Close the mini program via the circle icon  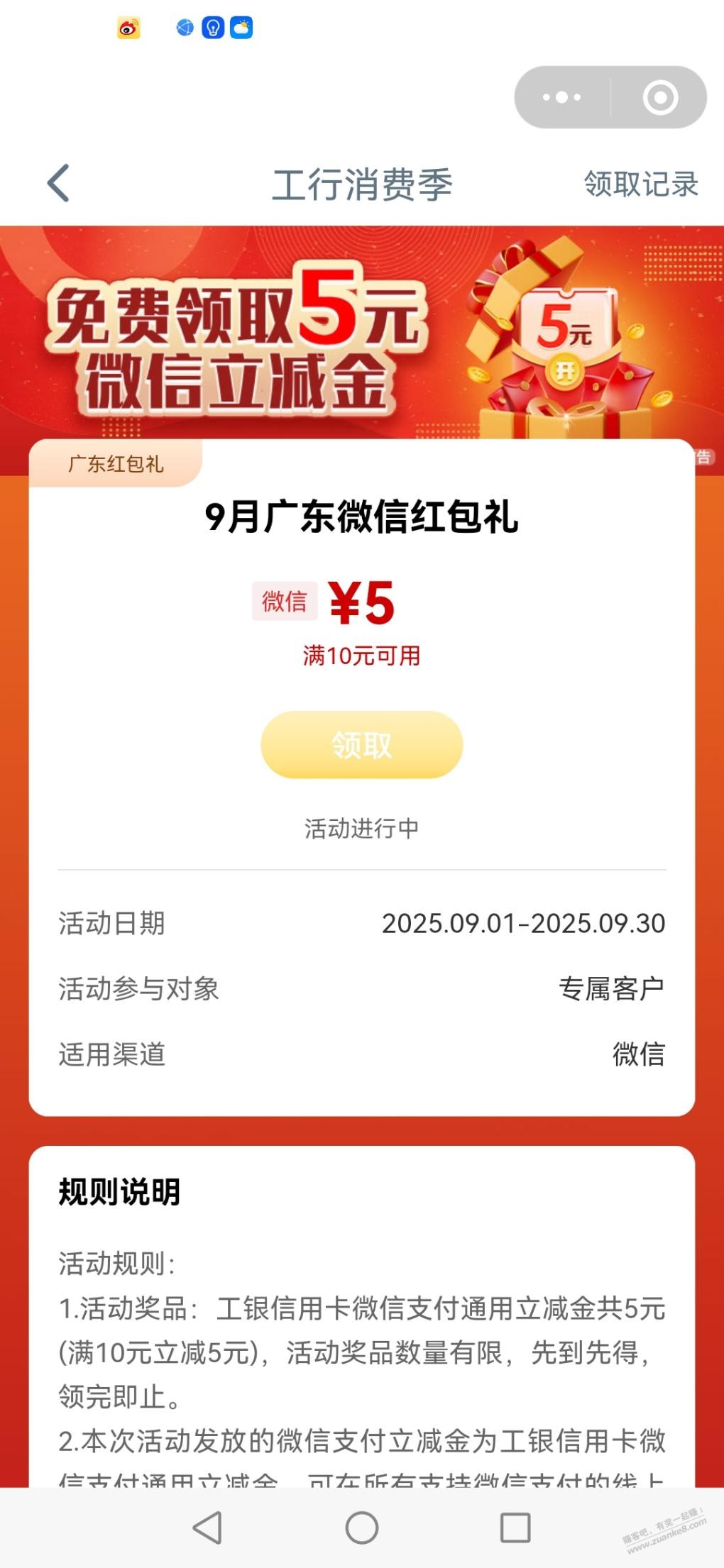[x=660, y=97]
